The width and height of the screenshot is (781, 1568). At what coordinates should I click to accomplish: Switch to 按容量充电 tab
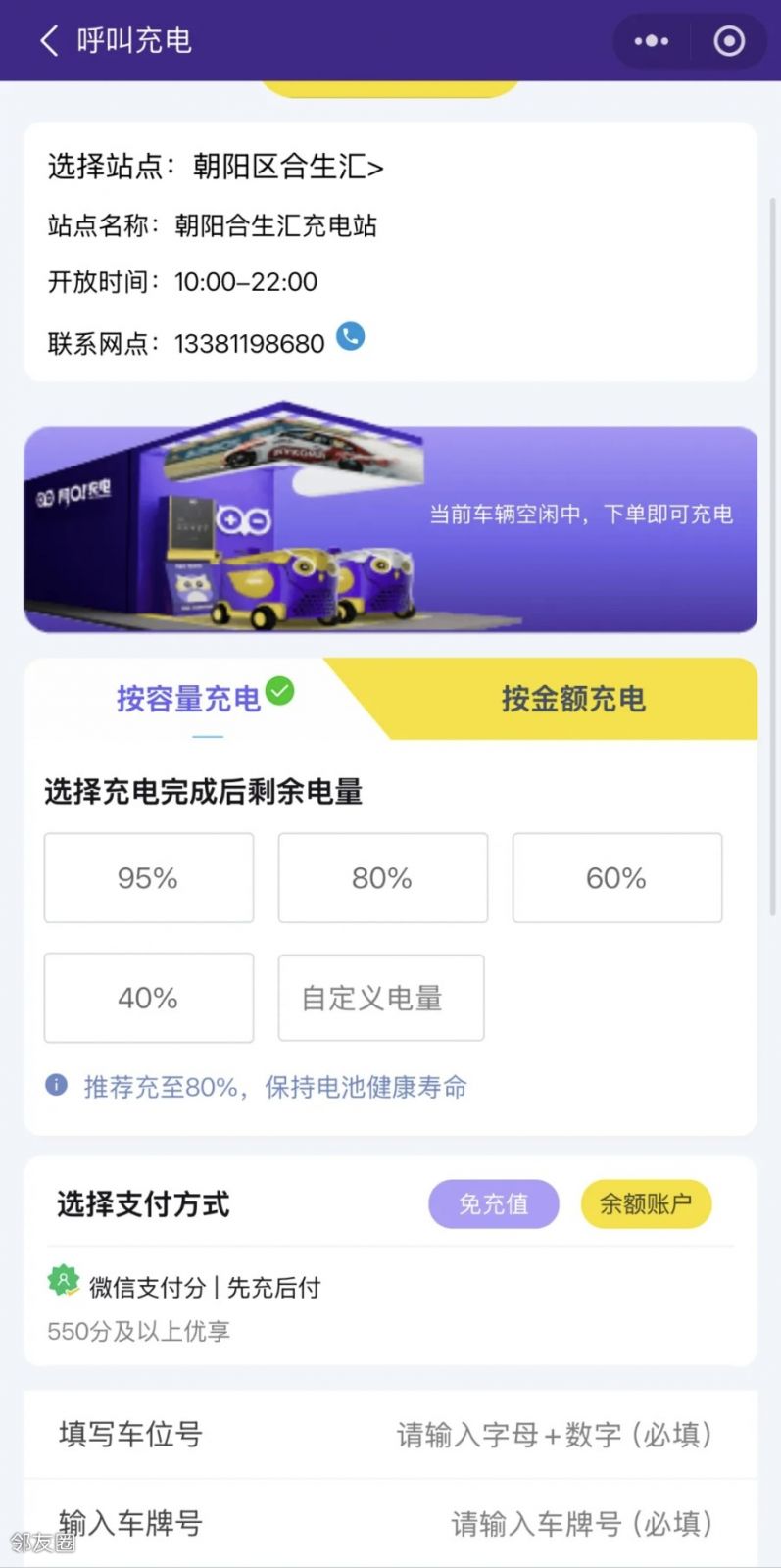(189, 699)
